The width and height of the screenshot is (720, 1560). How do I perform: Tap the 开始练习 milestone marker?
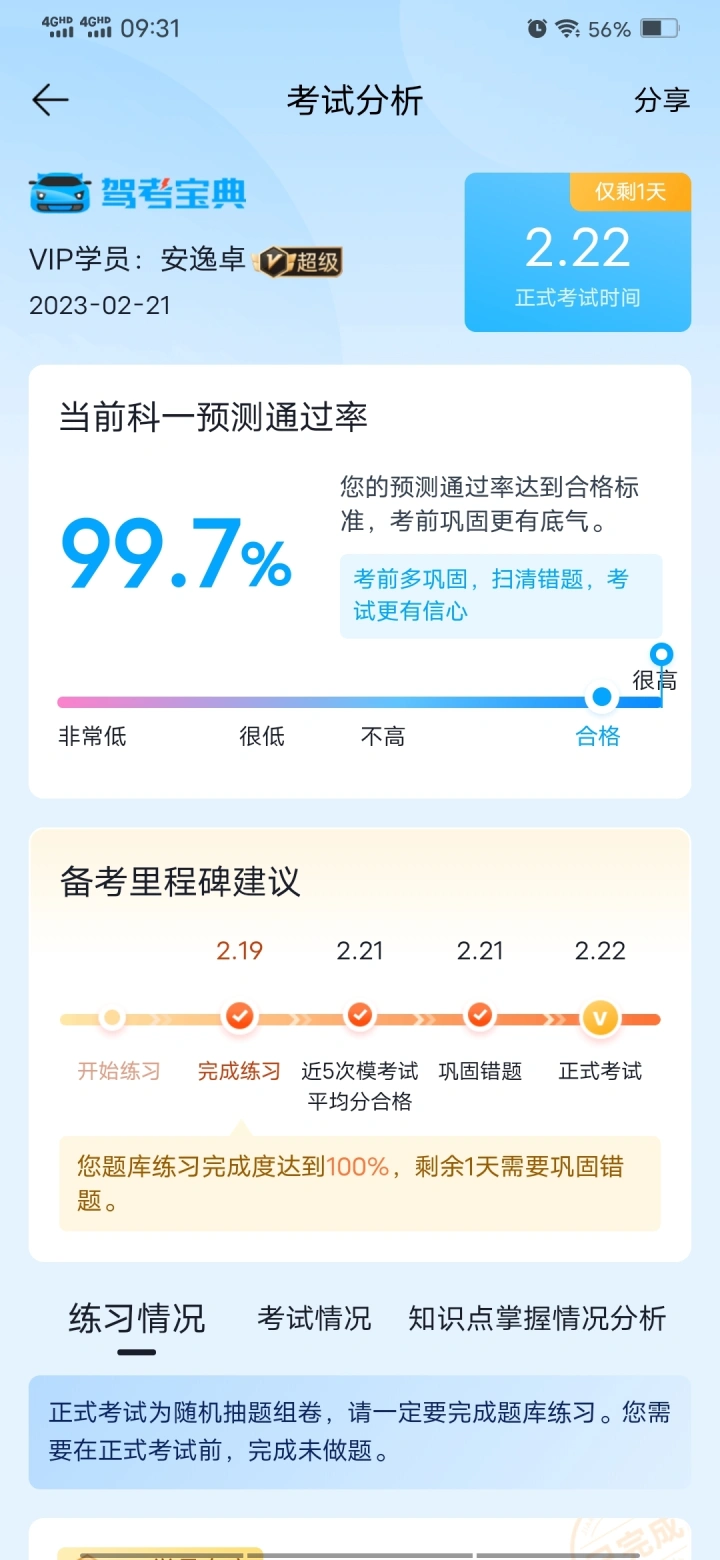coord(112,1018)
